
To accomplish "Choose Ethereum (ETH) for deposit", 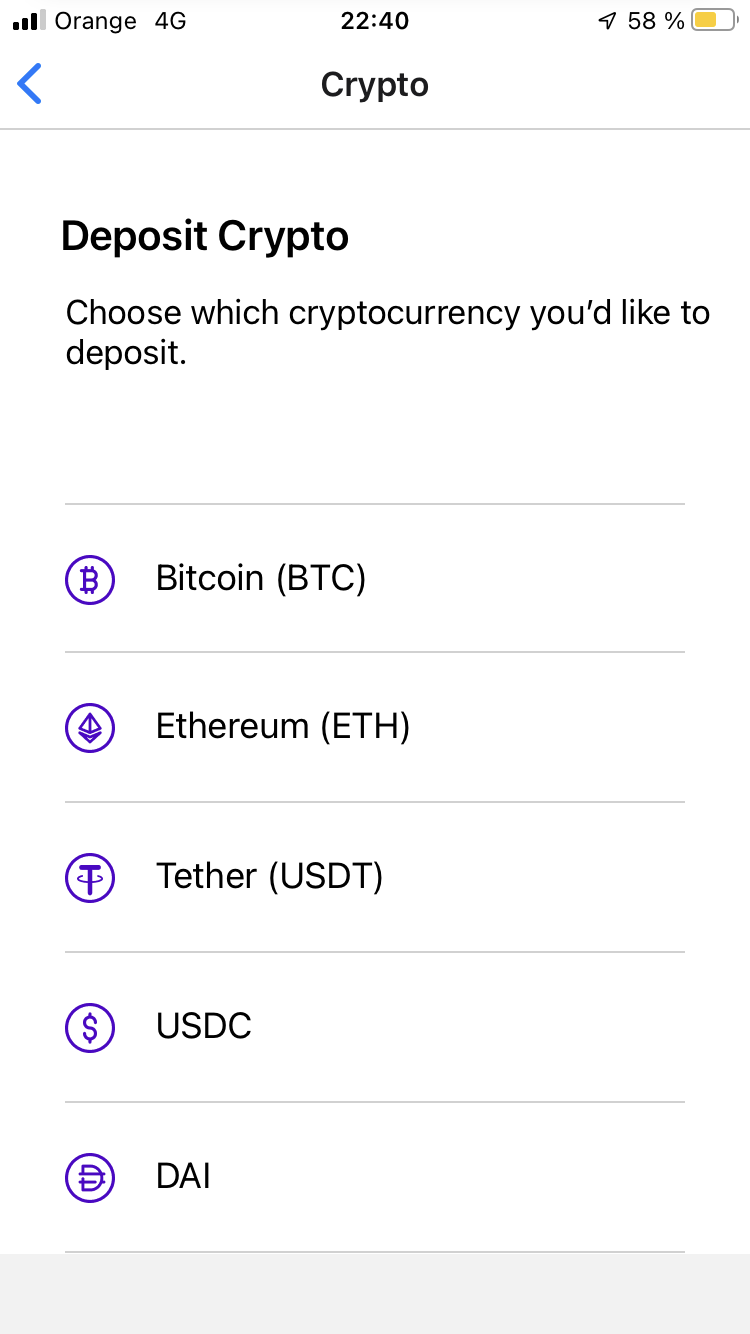I will pyautogui.click(x=282, y=727).
